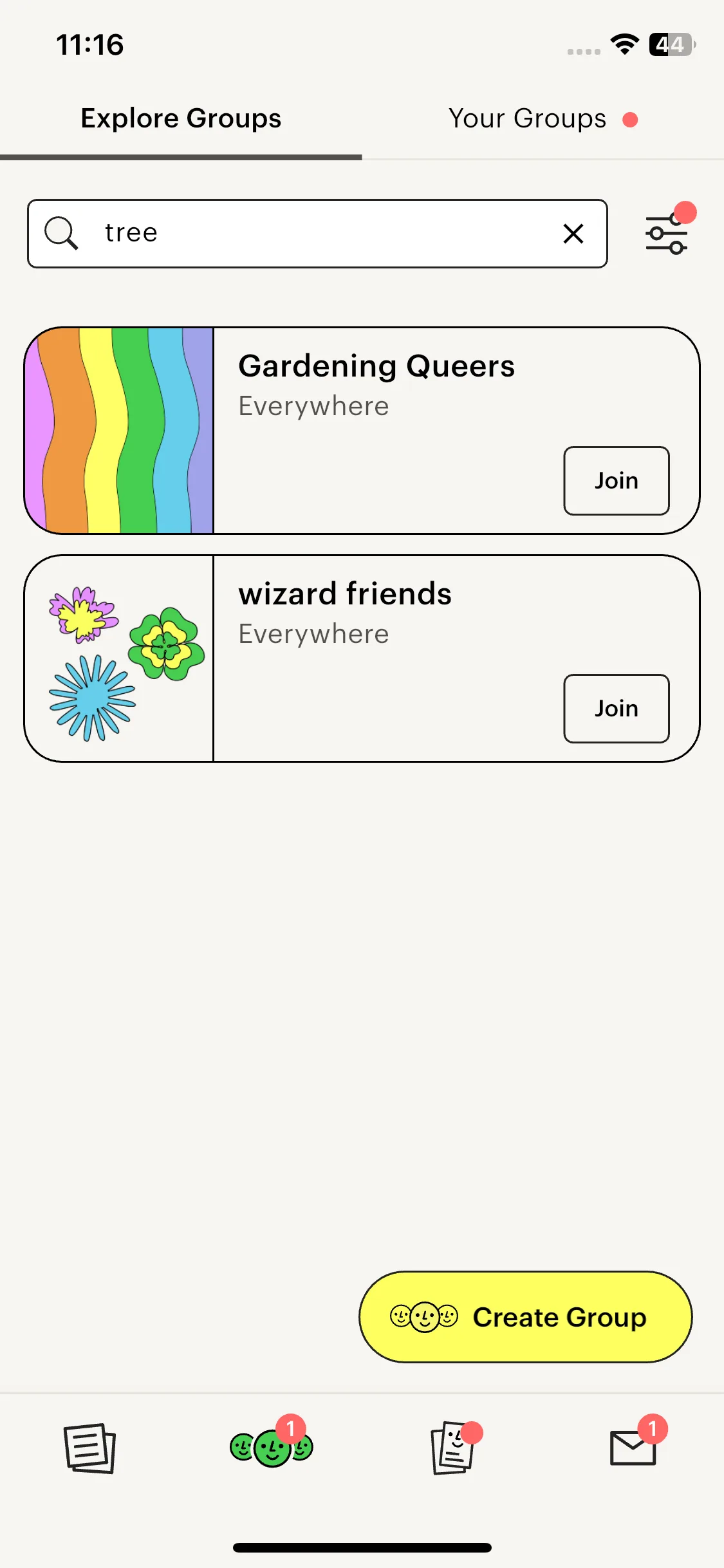Create a new group
The image size is (724, 1568).
tap(525, 1317)
